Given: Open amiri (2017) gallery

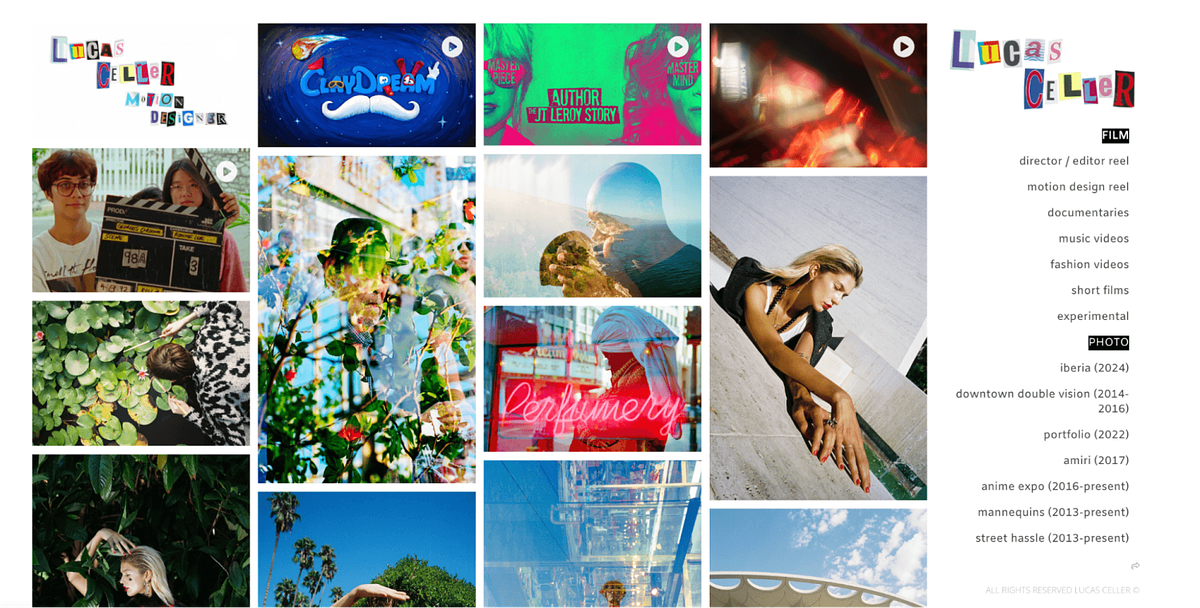Looking at the screenshot, I should (1095, 461).
